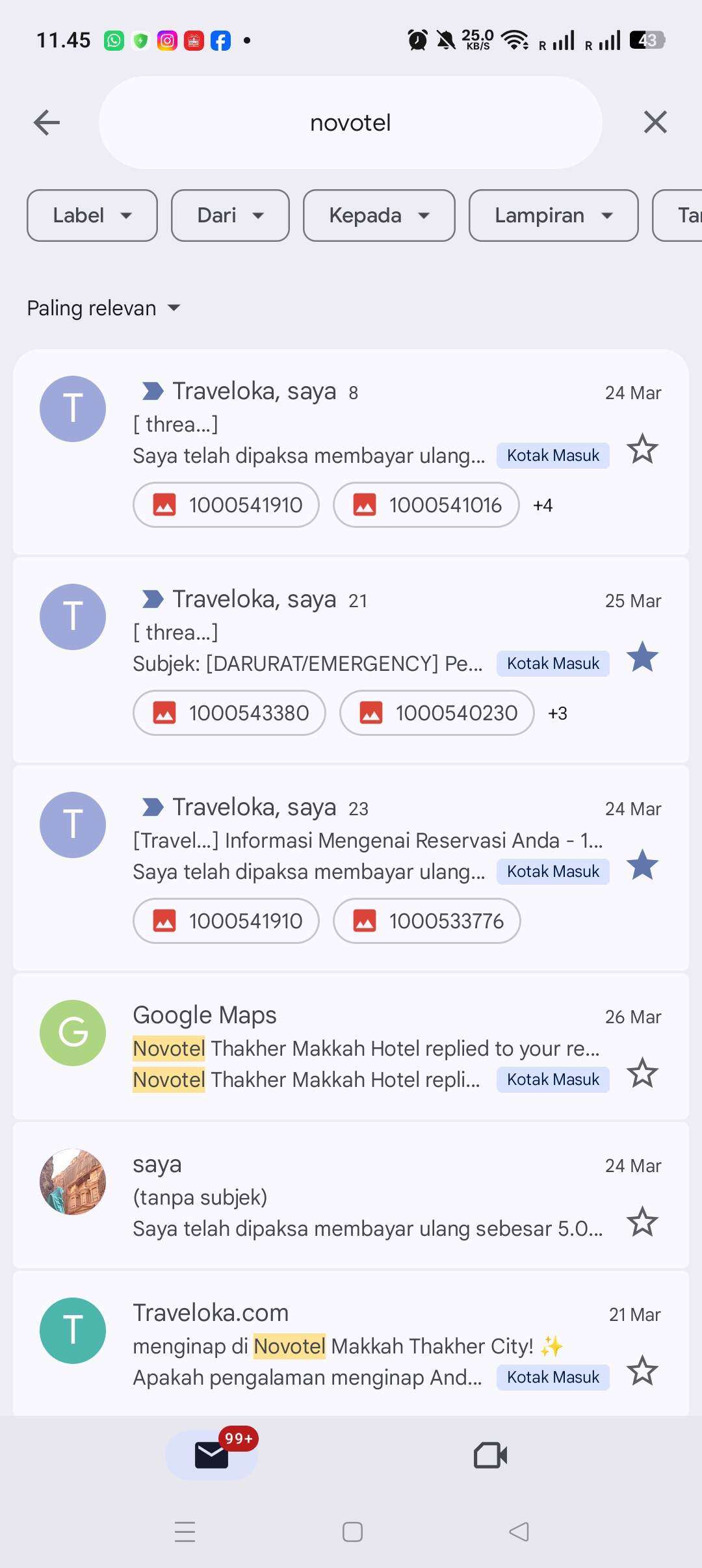Open the Label filter dropdown
This screenshot has width=702, height=1568.
click(x=92, y=215)
